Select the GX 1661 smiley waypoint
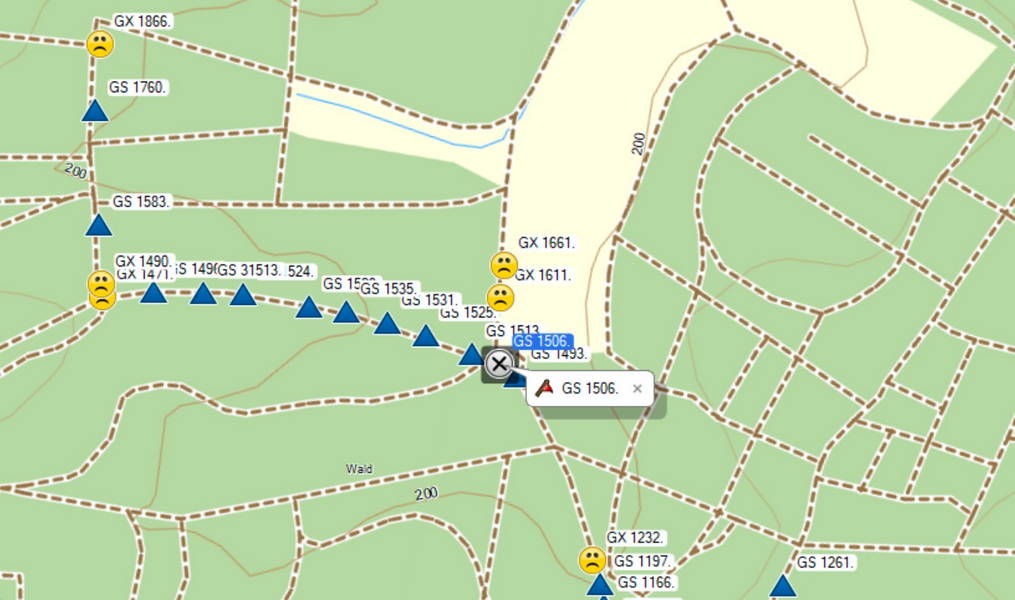The width and height of the screenshot is (1015, 600). pyautogui.click(x=504, y=265)
